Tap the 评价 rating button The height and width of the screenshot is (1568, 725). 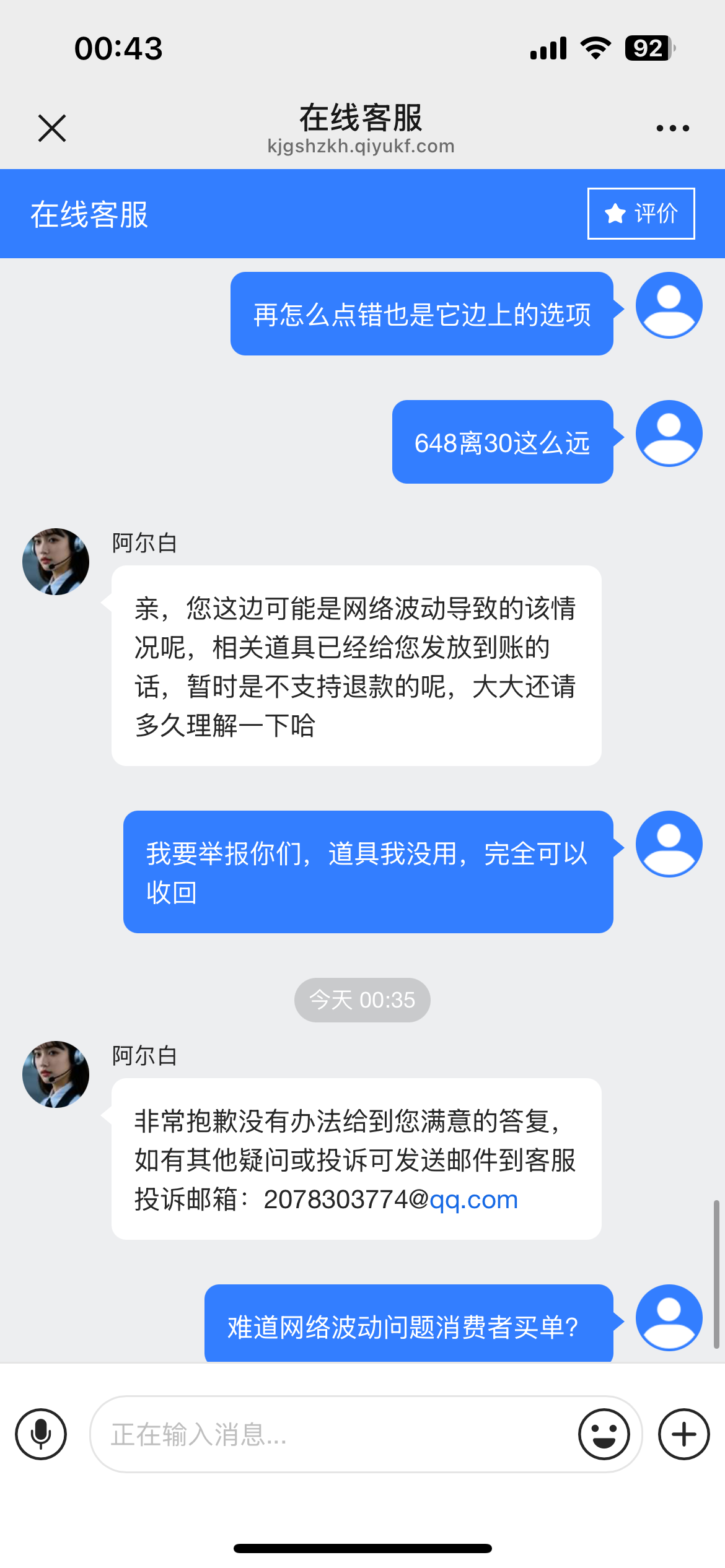pyautogui.click(x=641, y=214)
